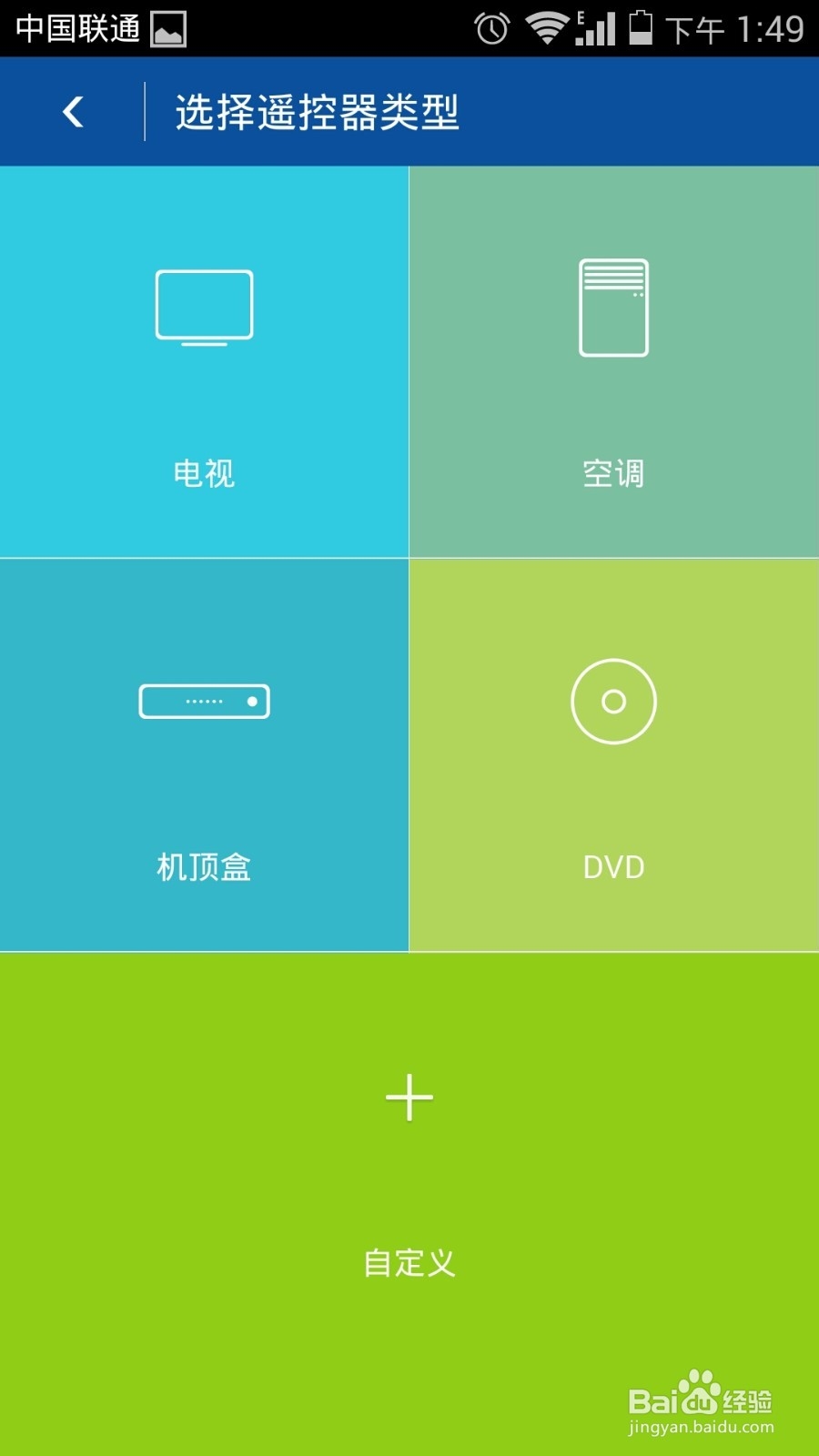Image resolution: width=819 pixels, height=1456 pixels.
Task: Open the 电视 label to configure TV remote
Action: [x=204, y=473]
